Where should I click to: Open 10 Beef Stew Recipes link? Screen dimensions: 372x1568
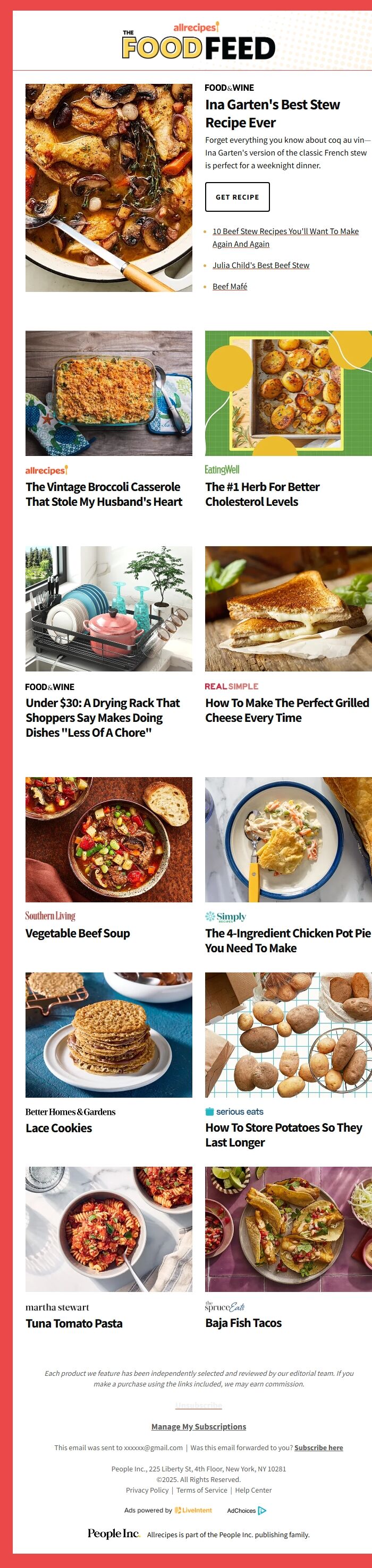(285, 232)
